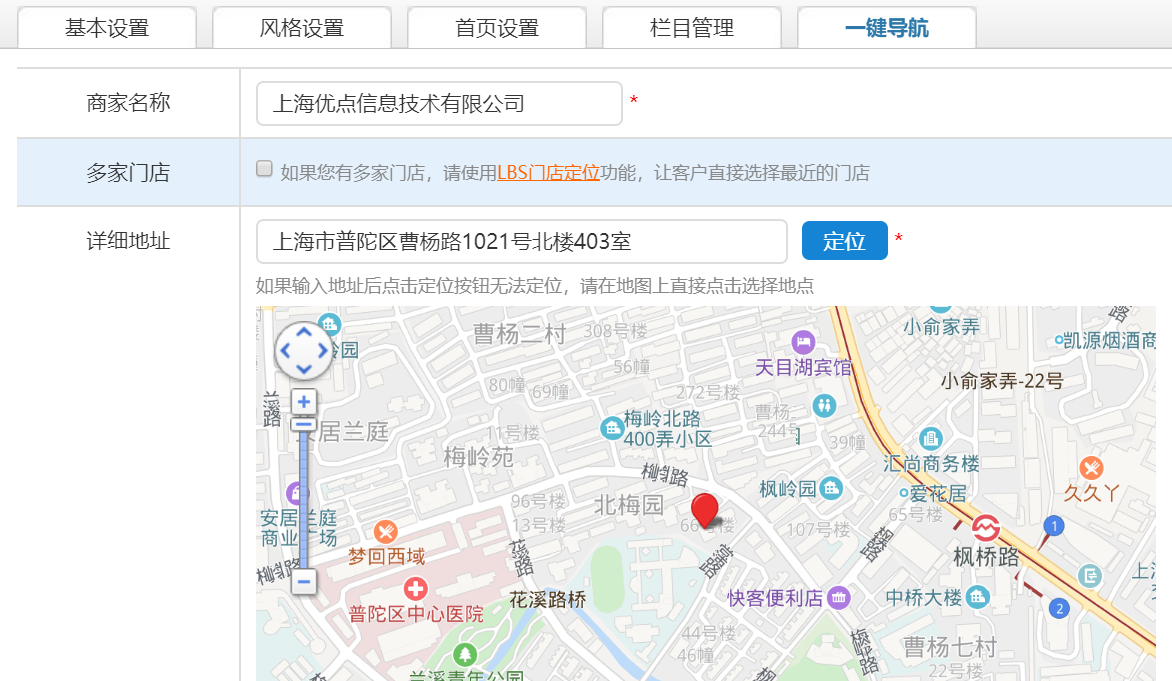Pan the map up with arrow control
The height and width of the screenshot is (681, 1172).
pos(304,333)
